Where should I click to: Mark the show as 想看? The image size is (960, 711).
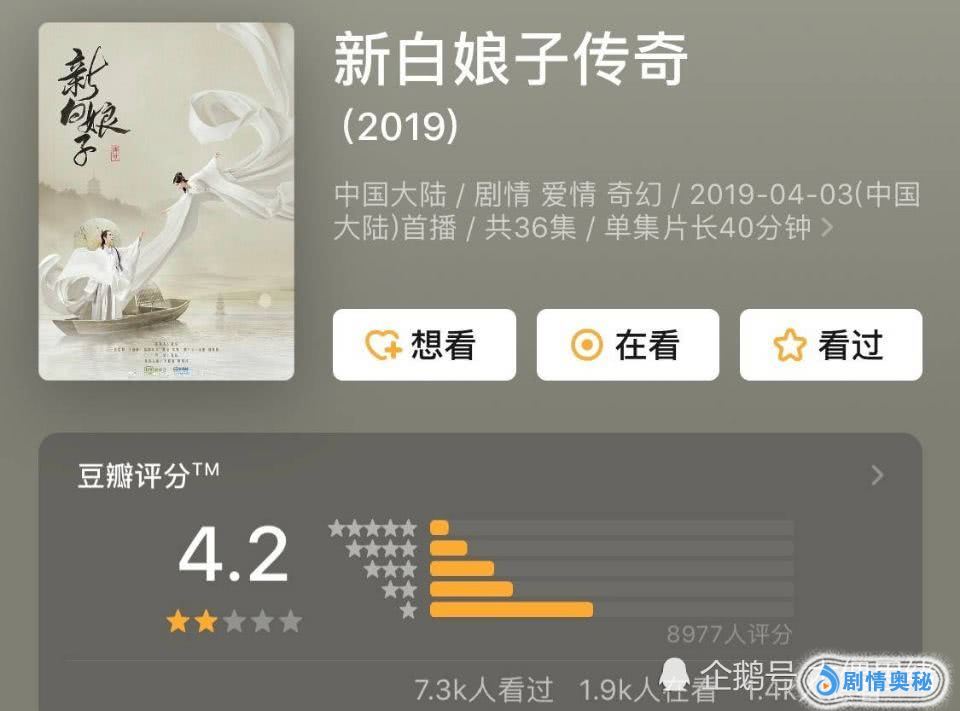coord(424,345)
